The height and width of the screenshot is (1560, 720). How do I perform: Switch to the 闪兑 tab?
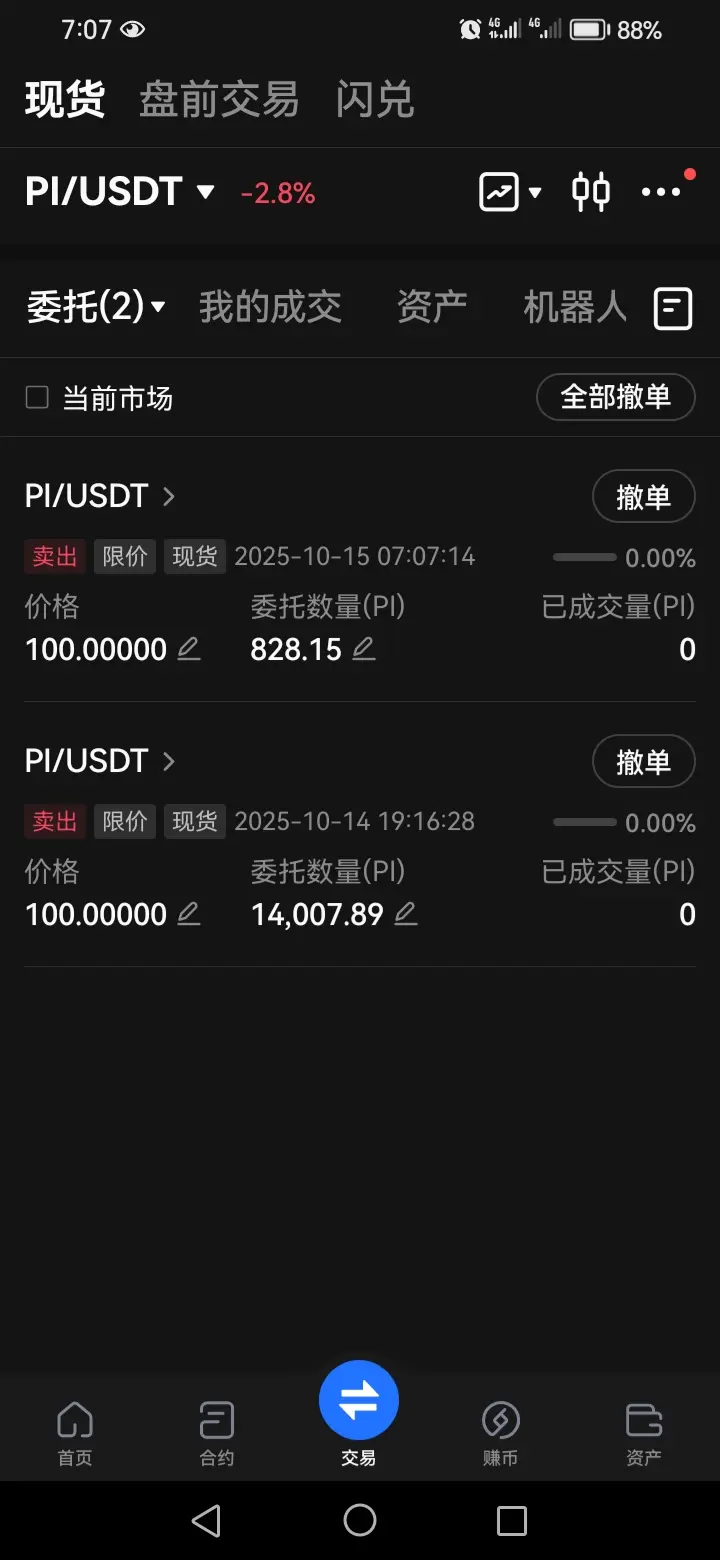pyautogui.click(x=375, y=100)
